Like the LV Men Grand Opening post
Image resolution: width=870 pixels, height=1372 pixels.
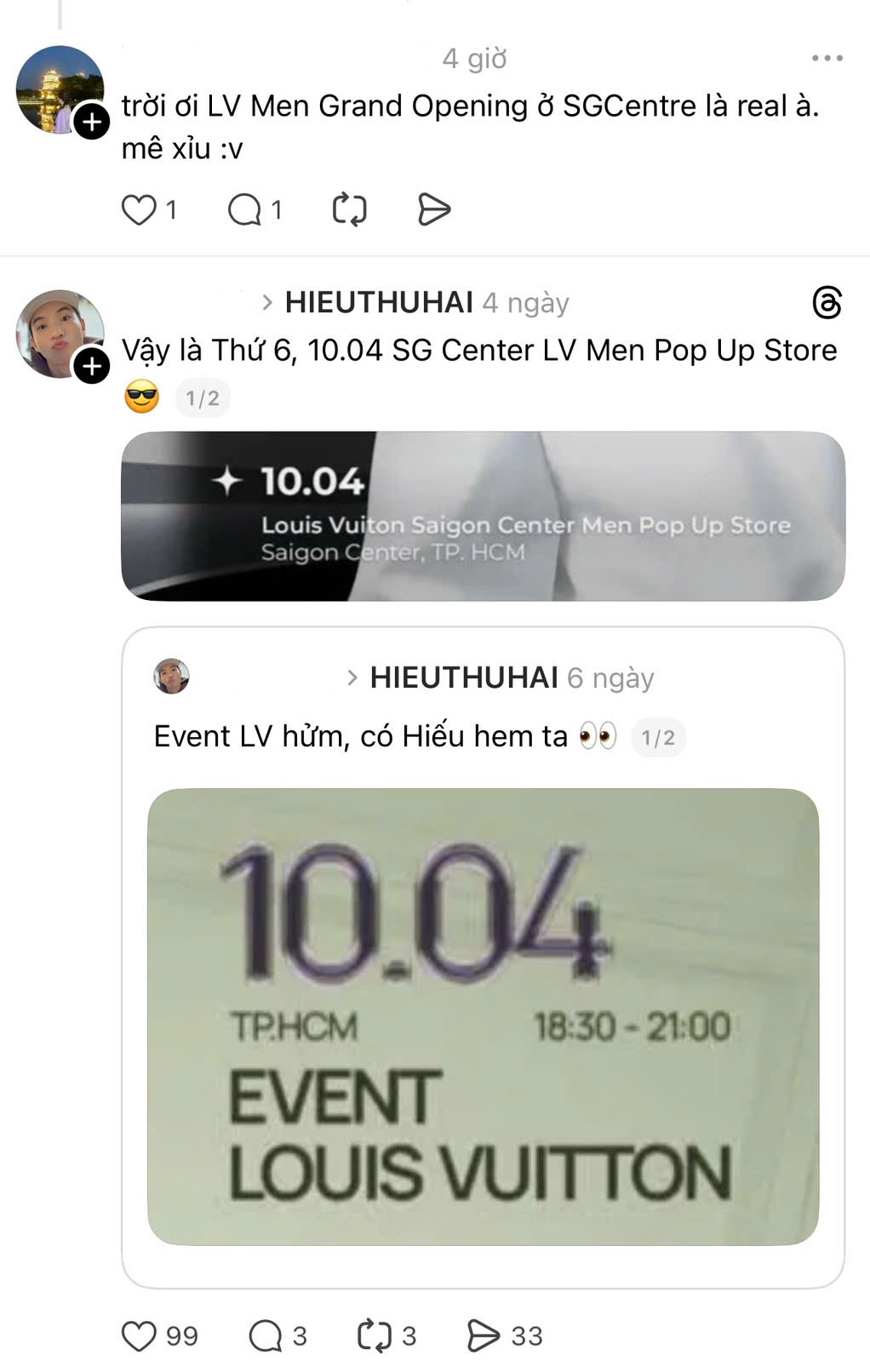pos(139,209)
